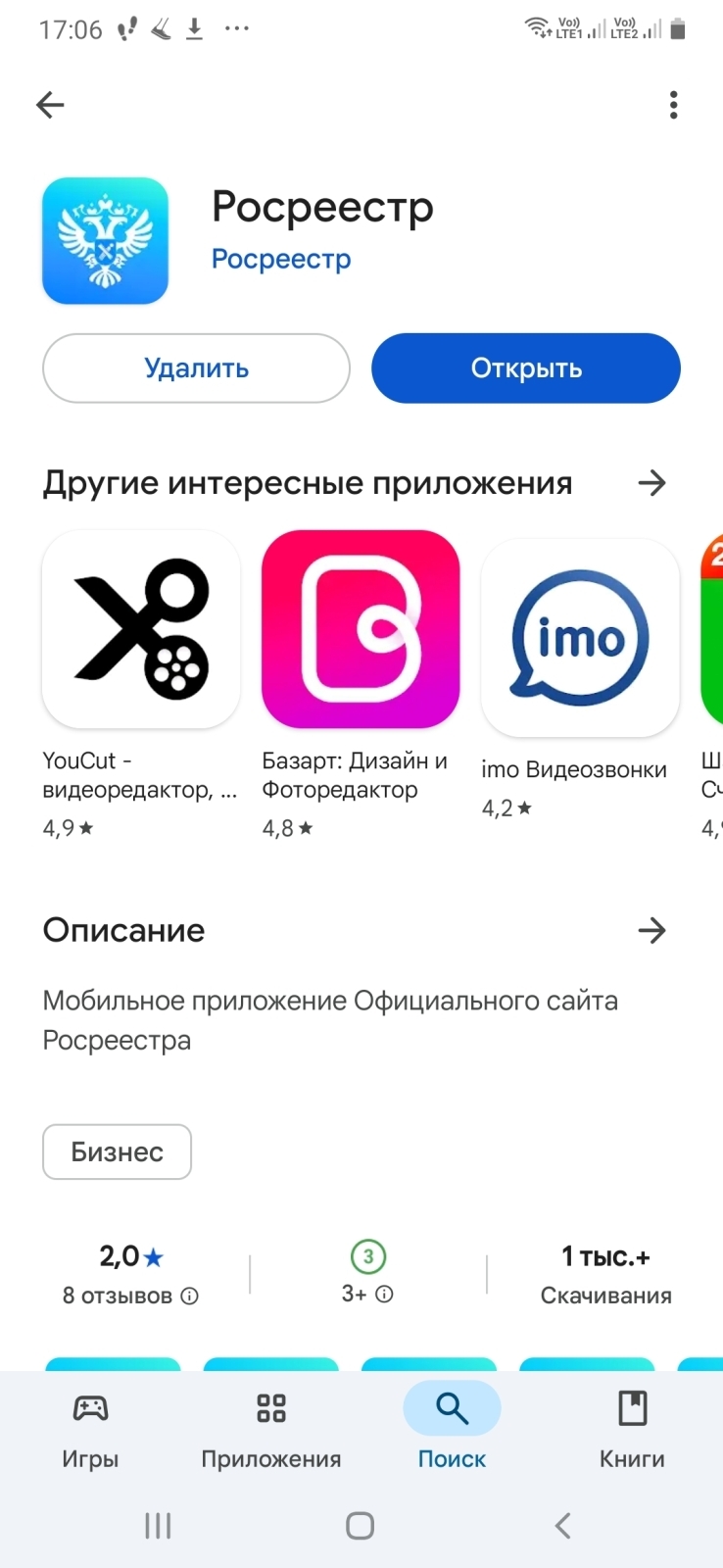Image resolution: width=723 pixels, height=1568 pixels.
Task: Expand Другие интересные приложения list
Action: (x=652, y=482)
